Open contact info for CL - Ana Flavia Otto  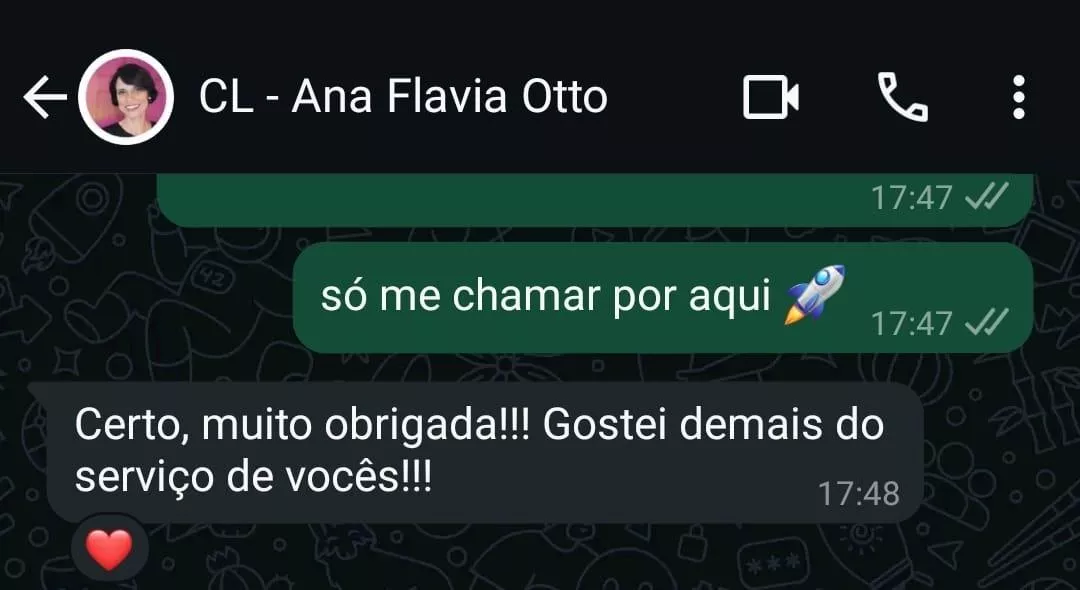403,98
